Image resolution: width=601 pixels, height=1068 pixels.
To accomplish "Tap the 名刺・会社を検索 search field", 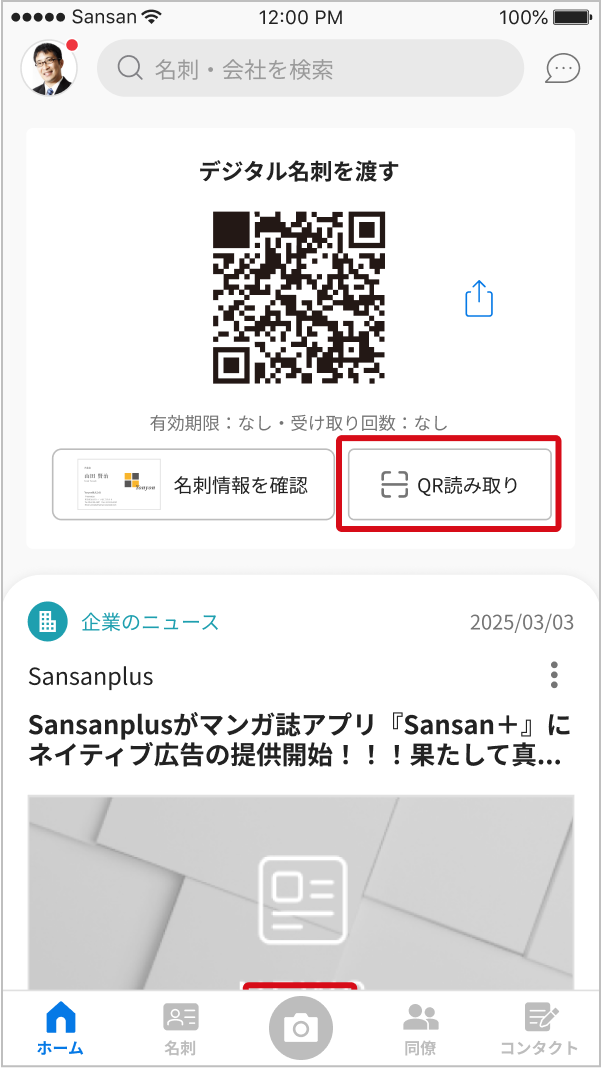I will [310, 69].
